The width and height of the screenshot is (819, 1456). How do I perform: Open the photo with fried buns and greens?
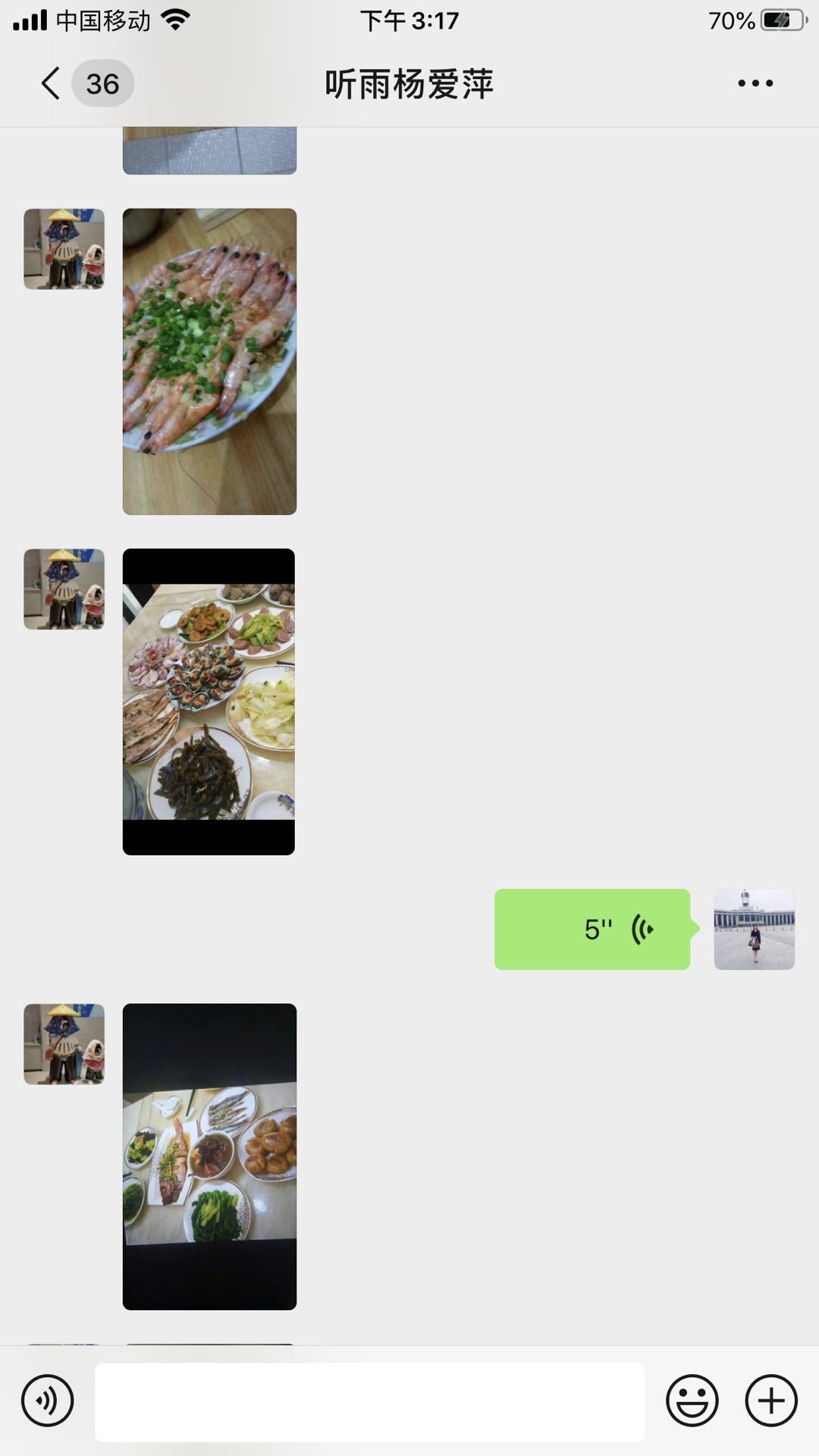(209, 1156)
